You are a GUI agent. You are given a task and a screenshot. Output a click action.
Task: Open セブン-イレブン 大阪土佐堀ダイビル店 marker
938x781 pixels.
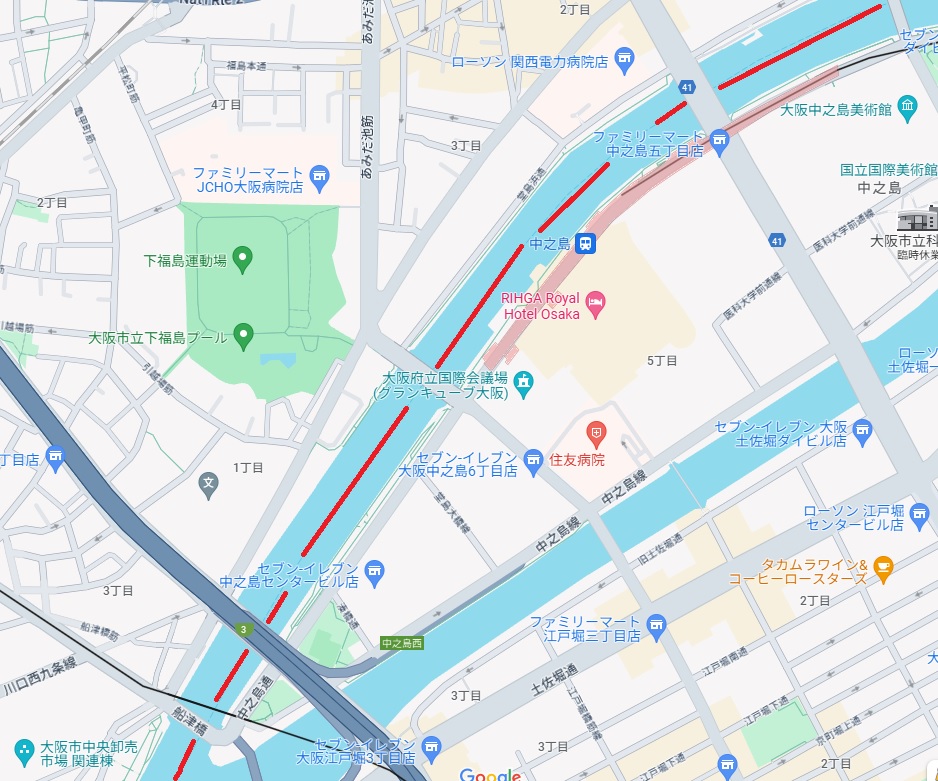point(863,432)
